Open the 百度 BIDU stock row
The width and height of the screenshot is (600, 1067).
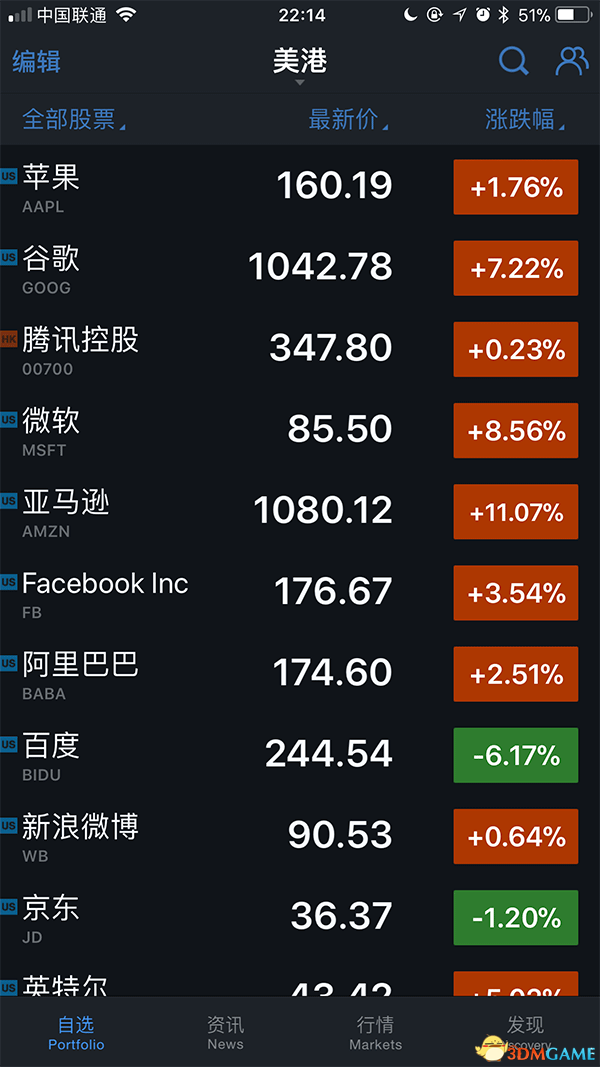point(300,754)
